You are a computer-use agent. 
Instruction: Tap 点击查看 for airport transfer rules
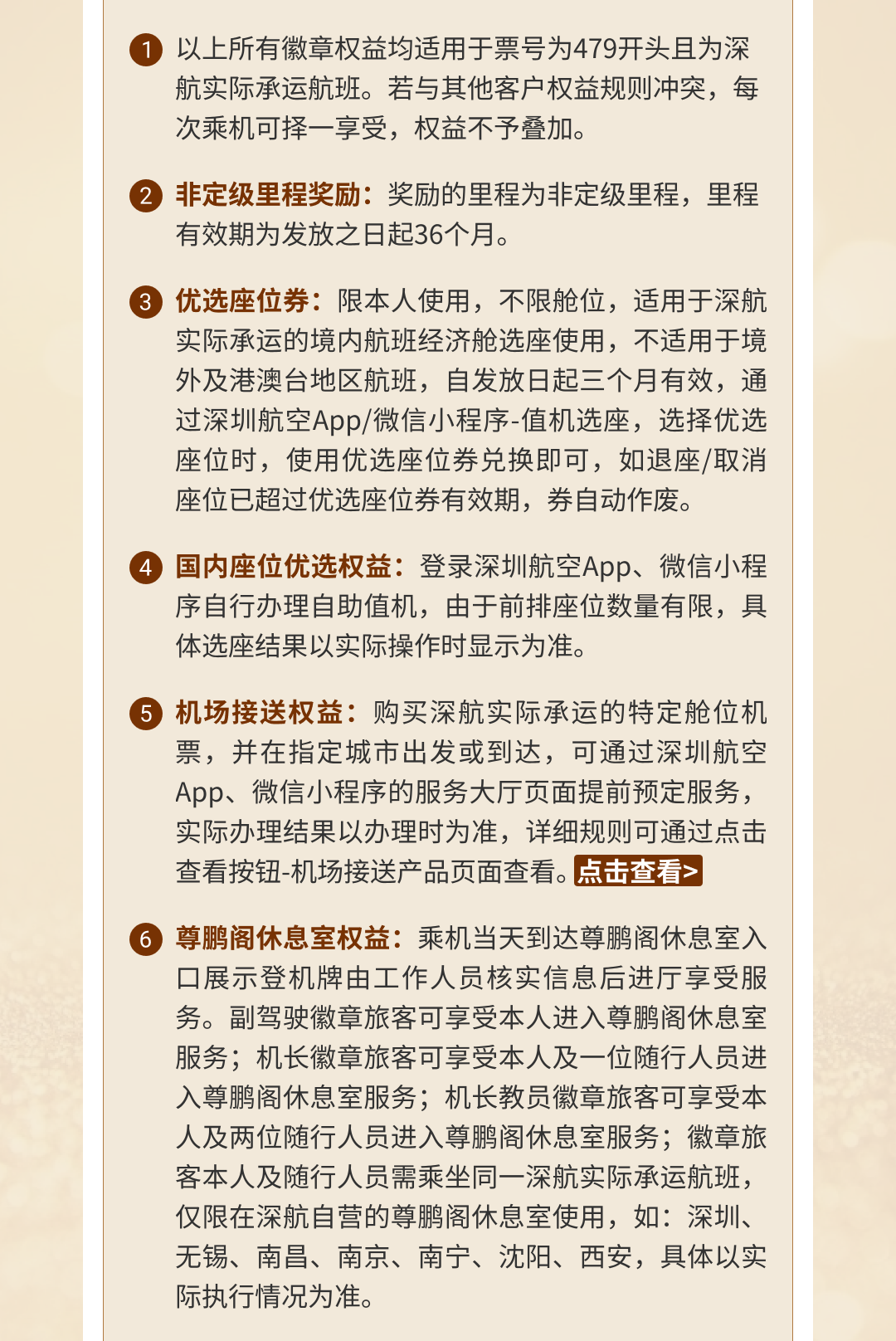(x=638, y=871)
